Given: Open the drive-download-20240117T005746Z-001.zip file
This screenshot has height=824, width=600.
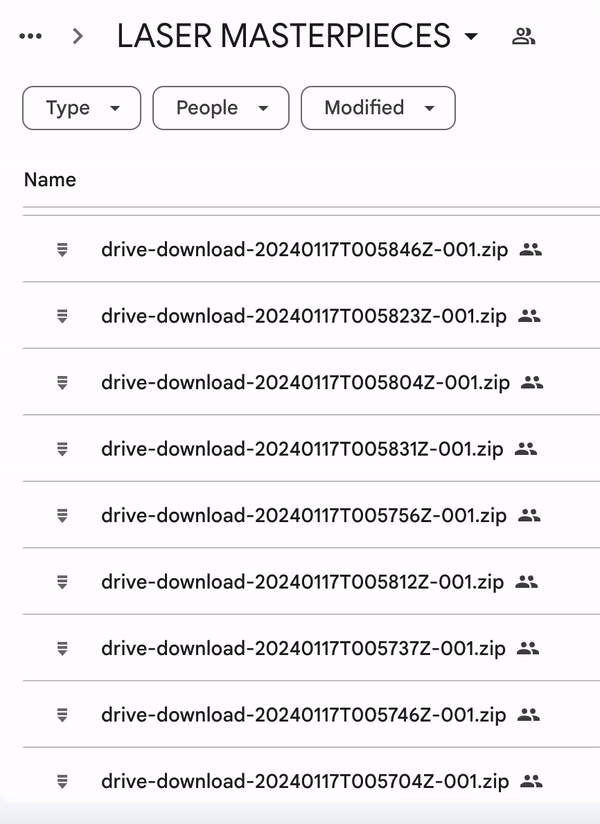Looking at the screenshot, I should 304,715.
